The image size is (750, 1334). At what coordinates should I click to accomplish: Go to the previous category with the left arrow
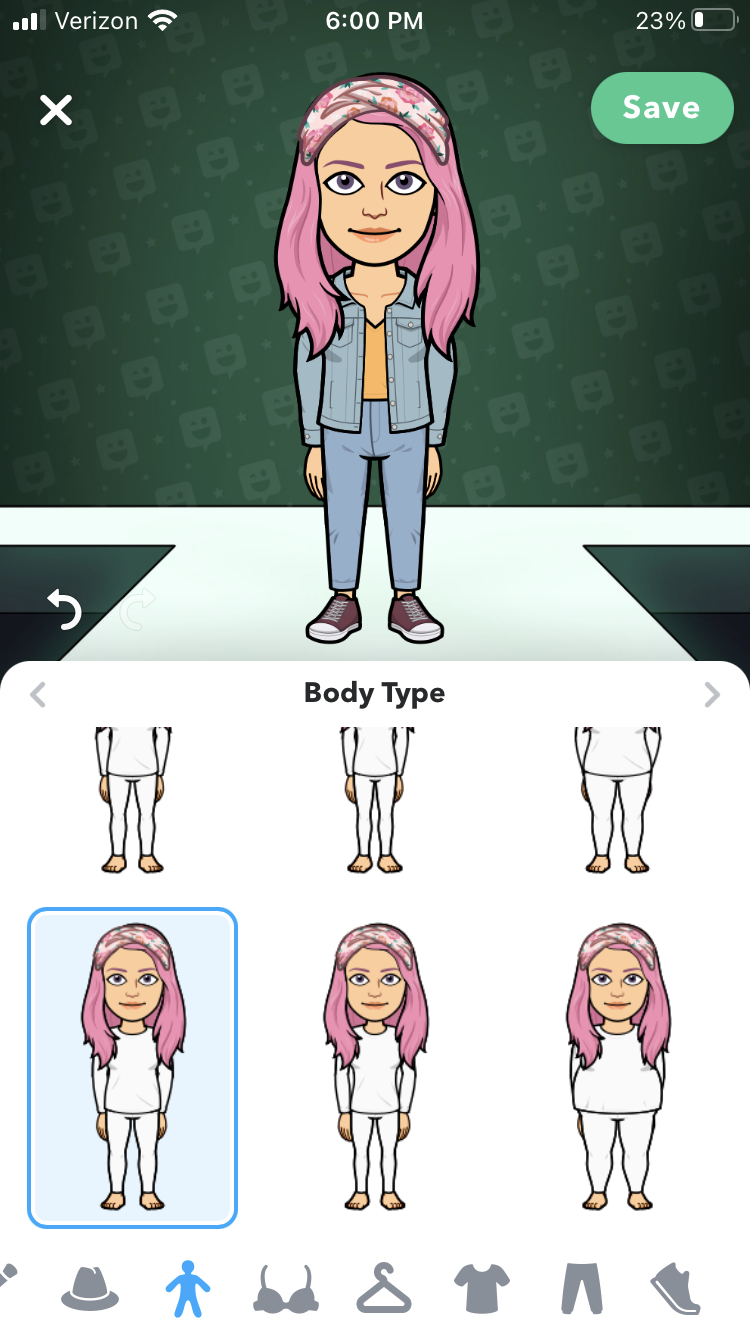tap(38, 694)
